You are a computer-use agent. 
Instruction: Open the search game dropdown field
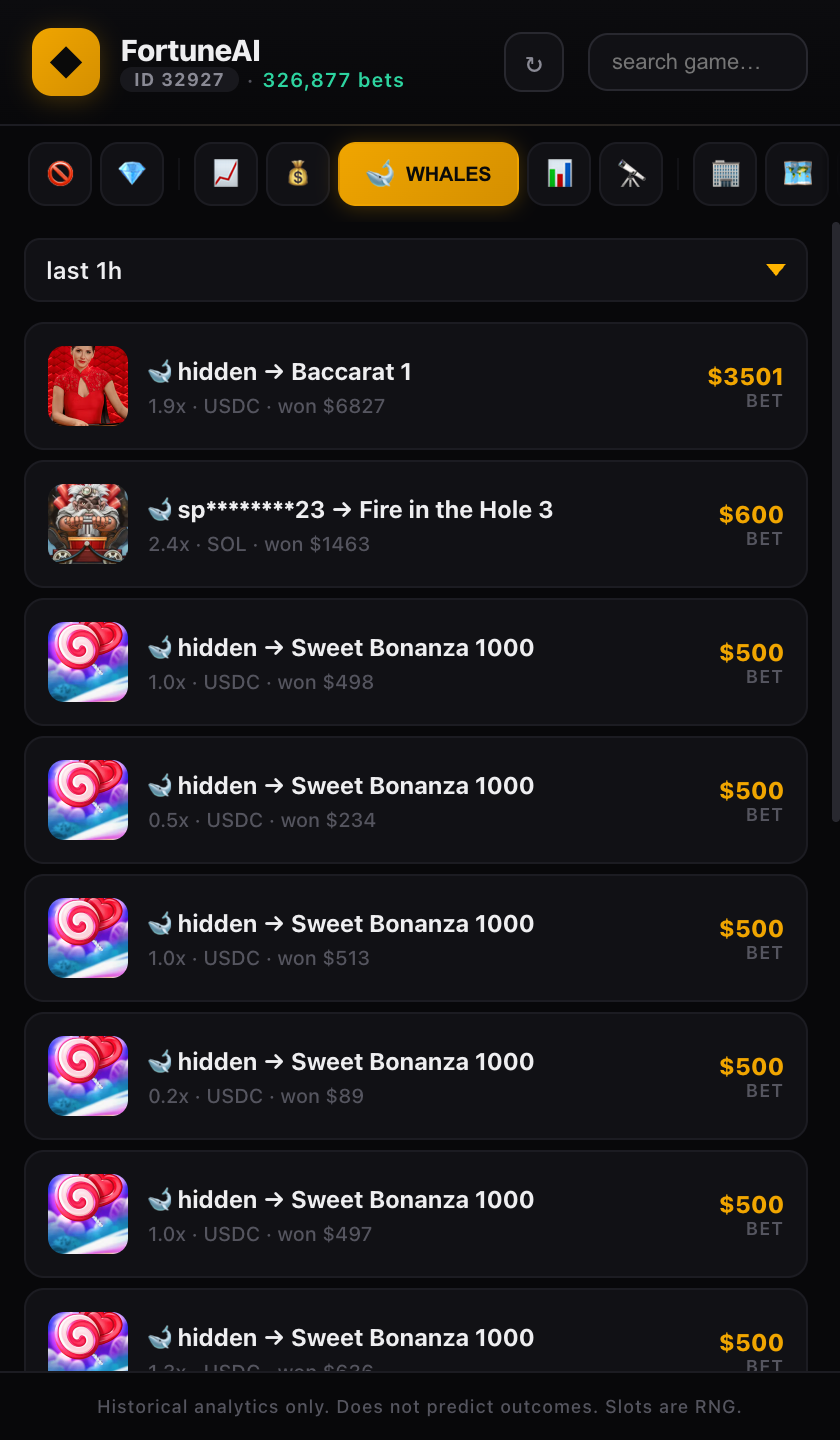pyautogui.click(x=697, y=61)
